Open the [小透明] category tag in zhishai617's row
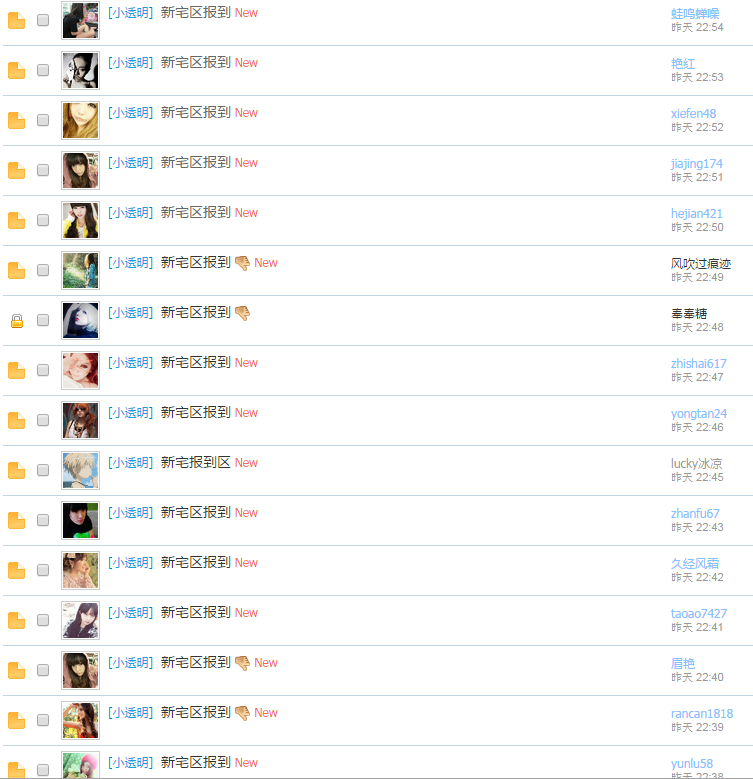 (130, 363)
